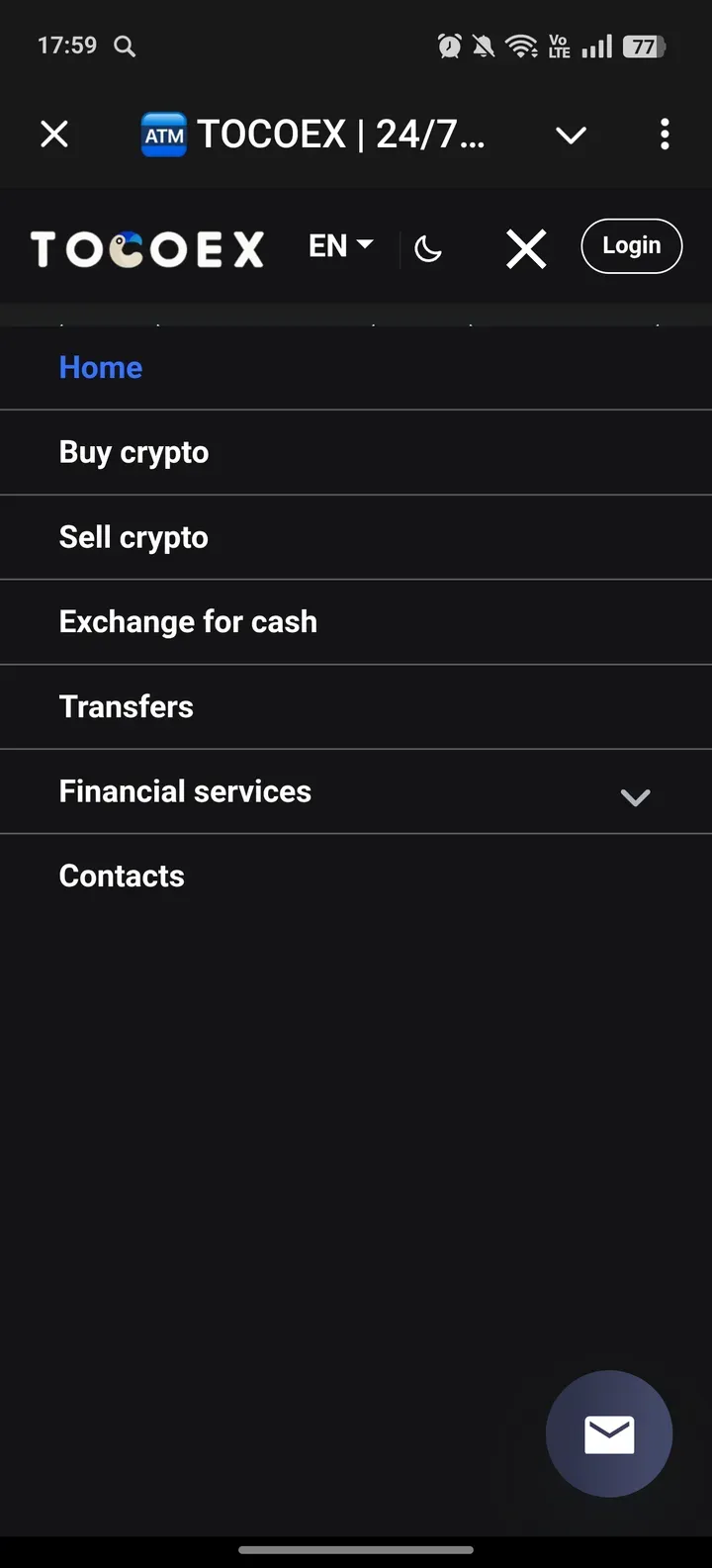Open the Contacts page
Viewport: 712px width, 1568px height.
(122, 876)
